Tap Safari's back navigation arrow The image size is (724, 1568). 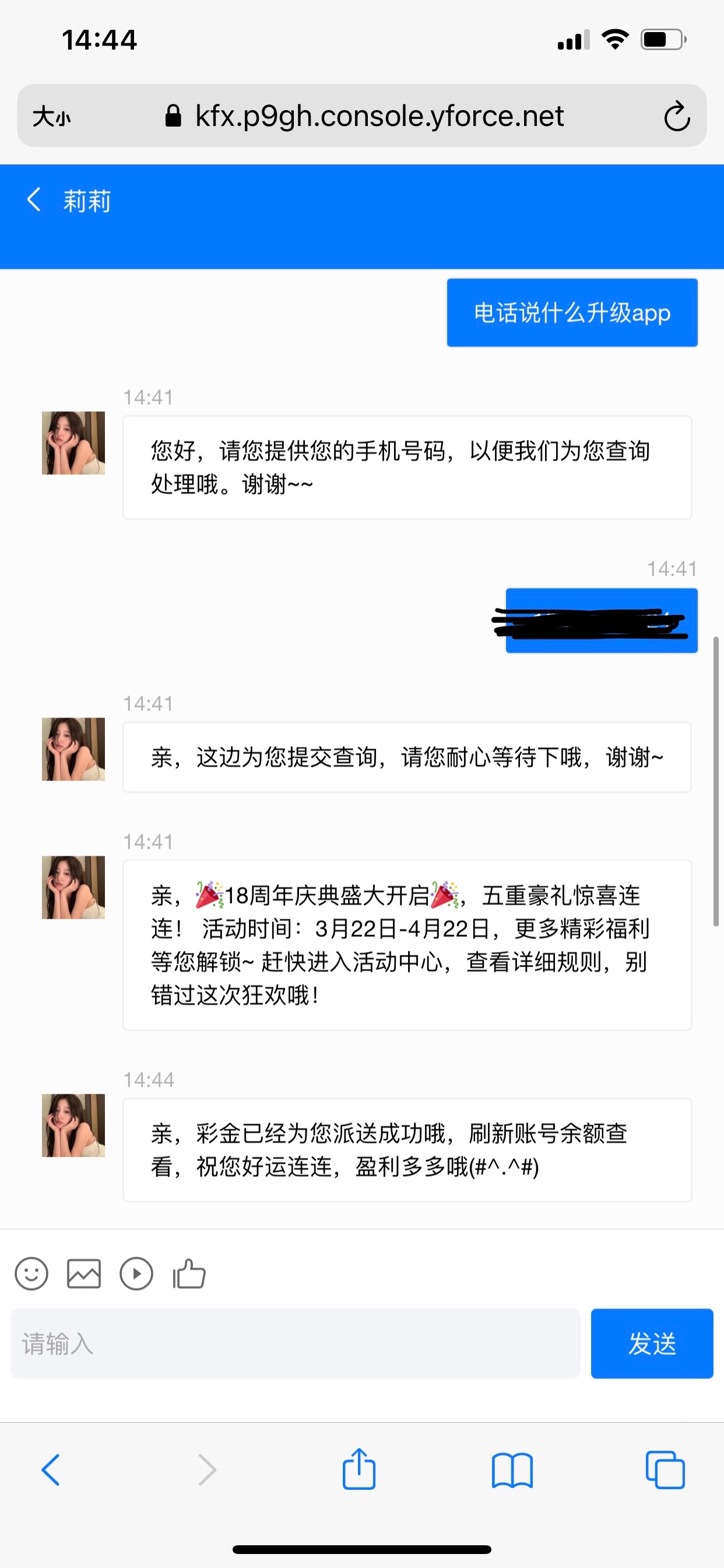[x=51, y=1469]
